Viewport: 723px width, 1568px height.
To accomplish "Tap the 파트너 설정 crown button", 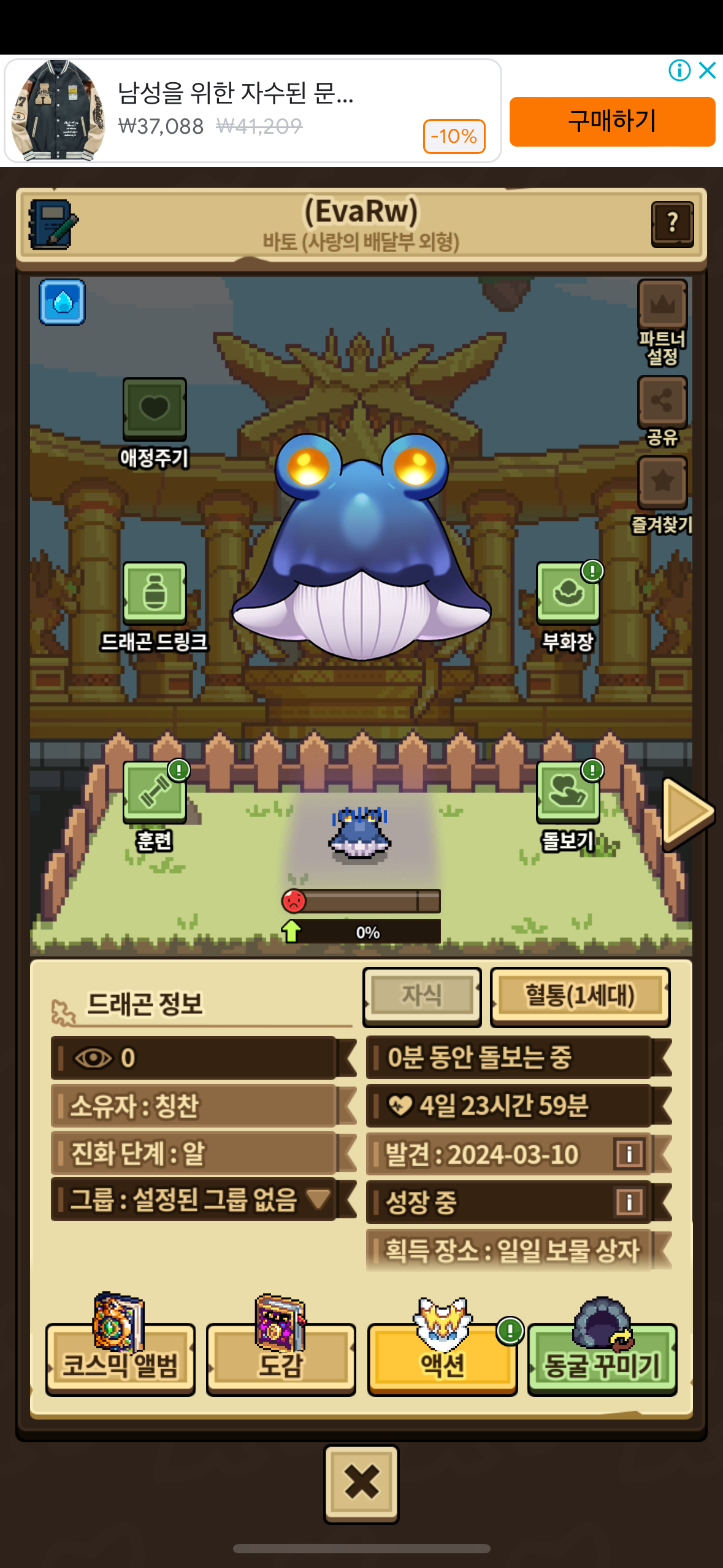I will [662, 305].
